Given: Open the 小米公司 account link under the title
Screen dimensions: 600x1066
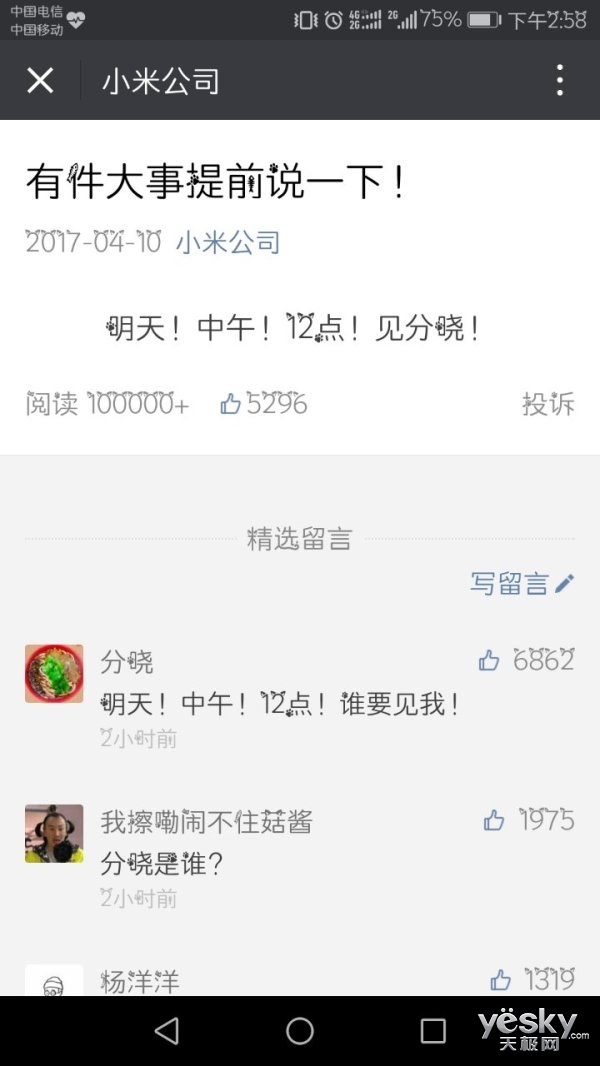Looking at the screenshot, I should [x=228, y=242].
